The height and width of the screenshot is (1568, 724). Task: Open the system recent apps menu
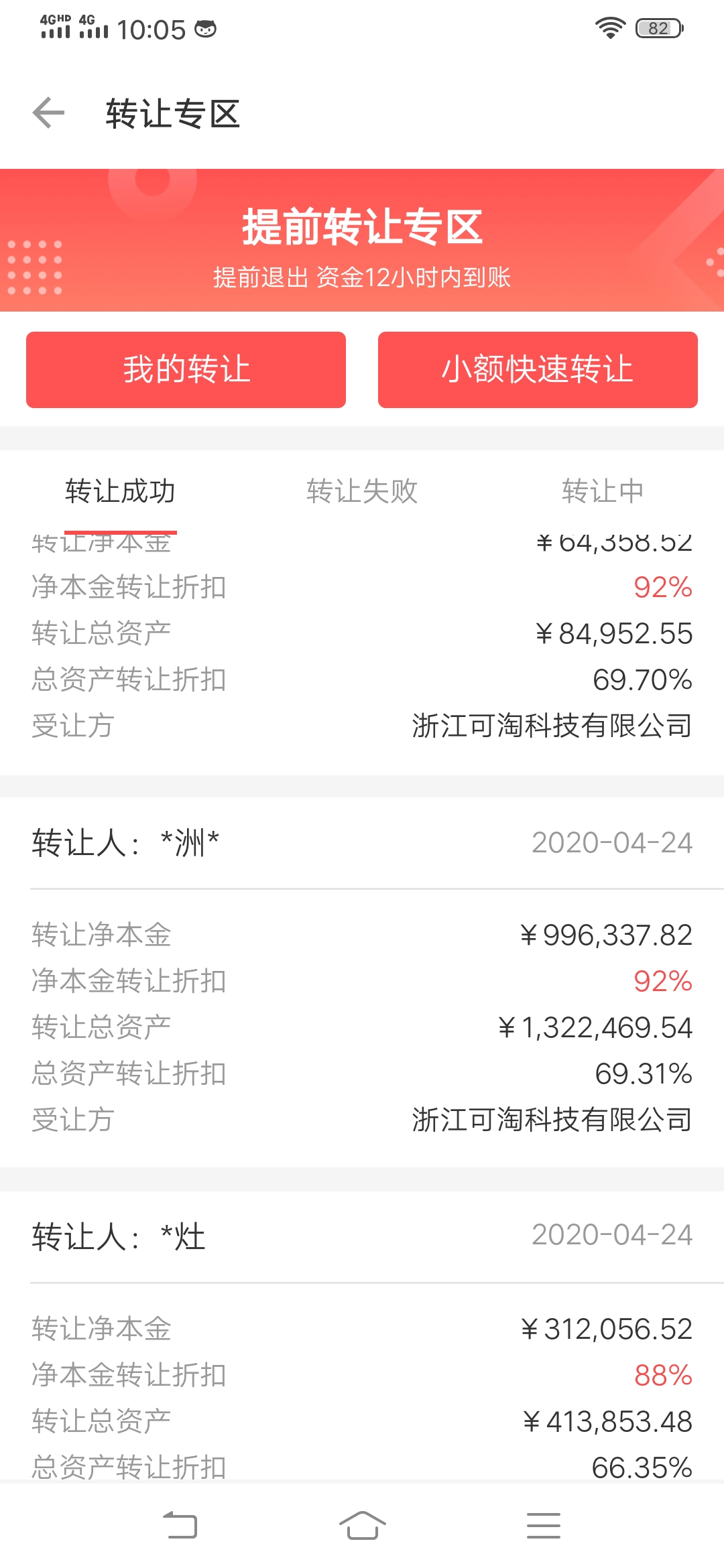[x=543, y=1525]
